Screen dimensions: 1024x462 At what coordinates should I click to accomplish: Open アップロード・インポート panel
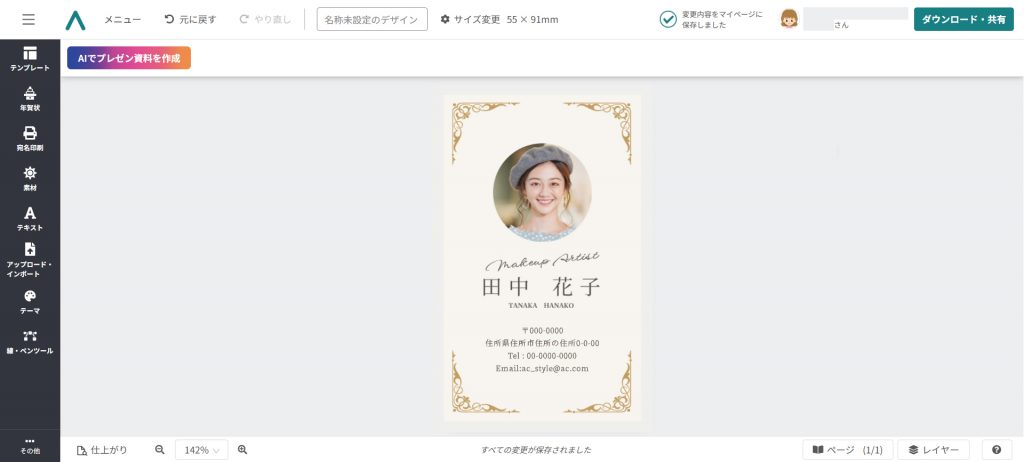click(30, 260)
